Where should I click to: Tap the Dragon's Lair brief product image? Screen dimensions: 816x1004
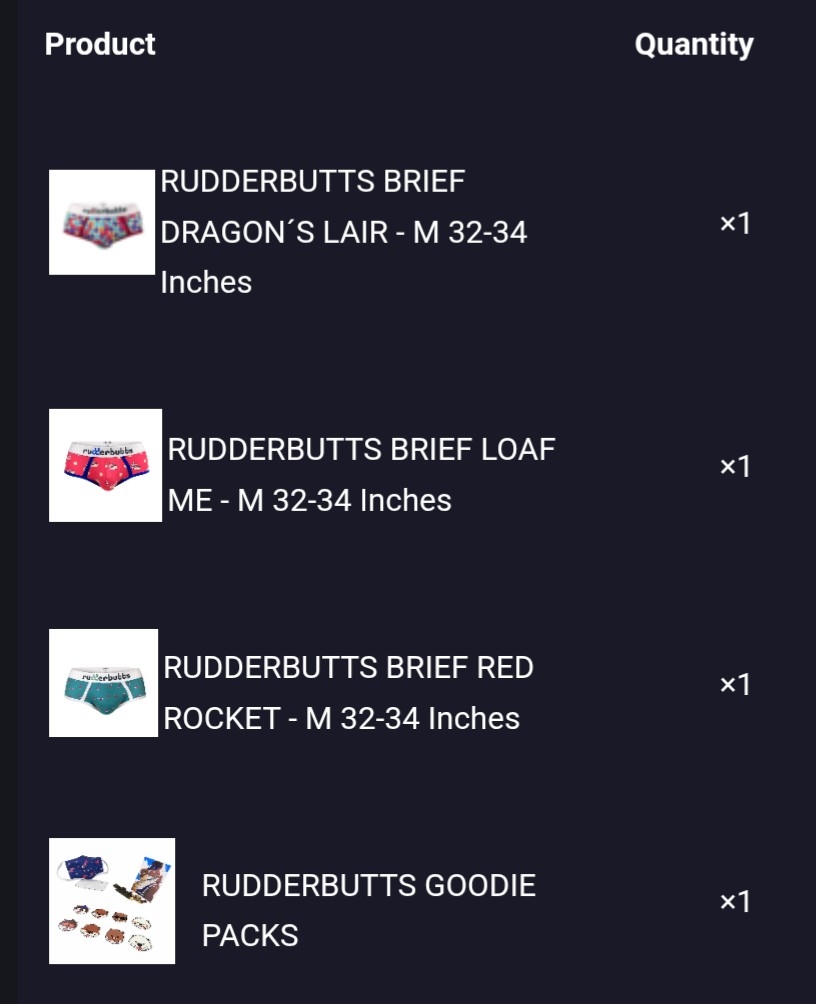click(102, 222)
